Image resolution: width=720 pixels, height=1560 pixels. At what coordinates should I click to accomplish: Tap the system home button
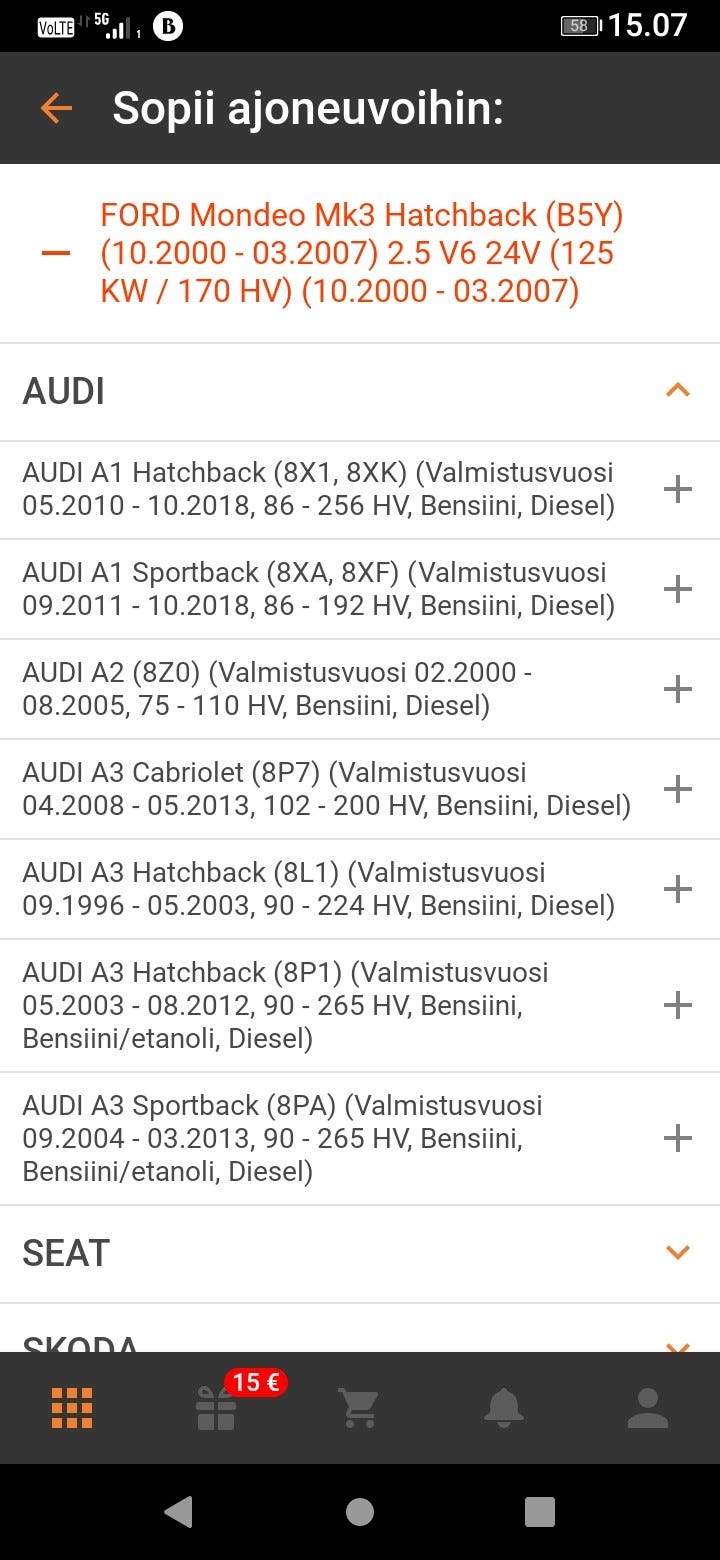coord(359,1512)
